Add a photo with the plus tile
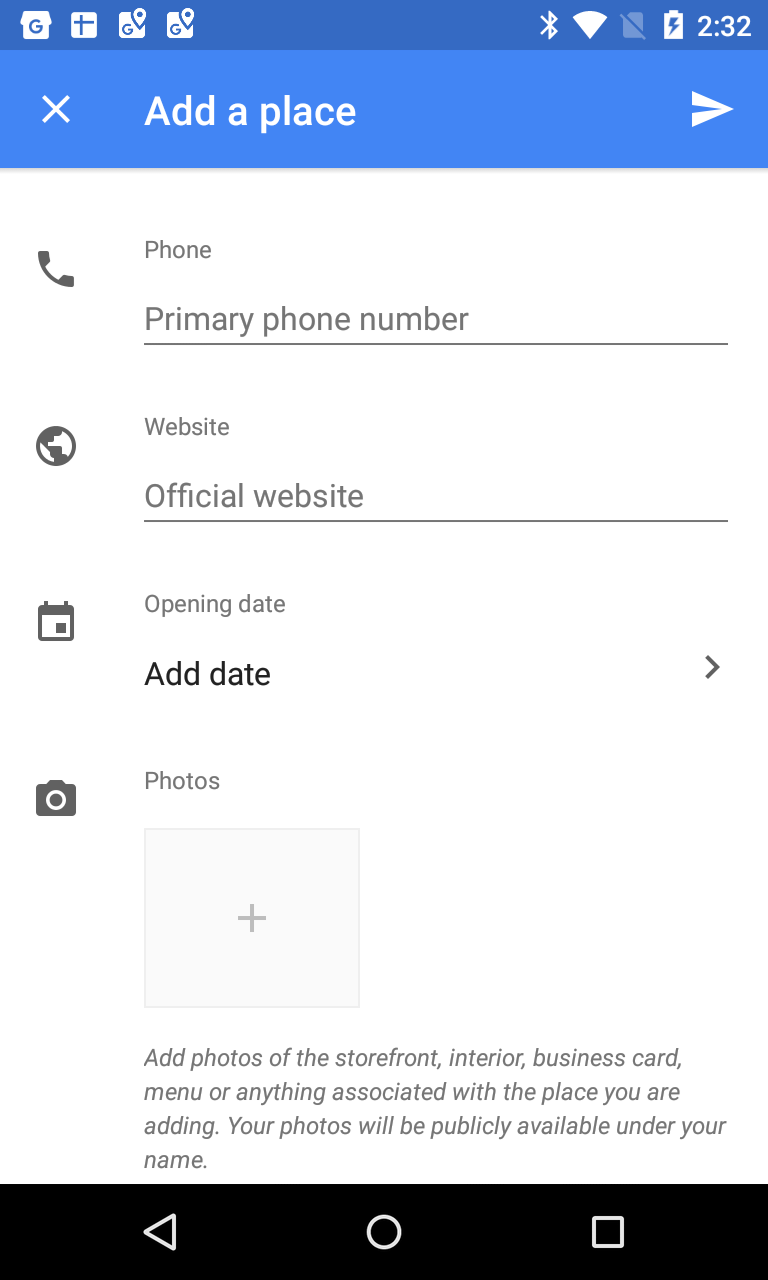 (252, 918)
